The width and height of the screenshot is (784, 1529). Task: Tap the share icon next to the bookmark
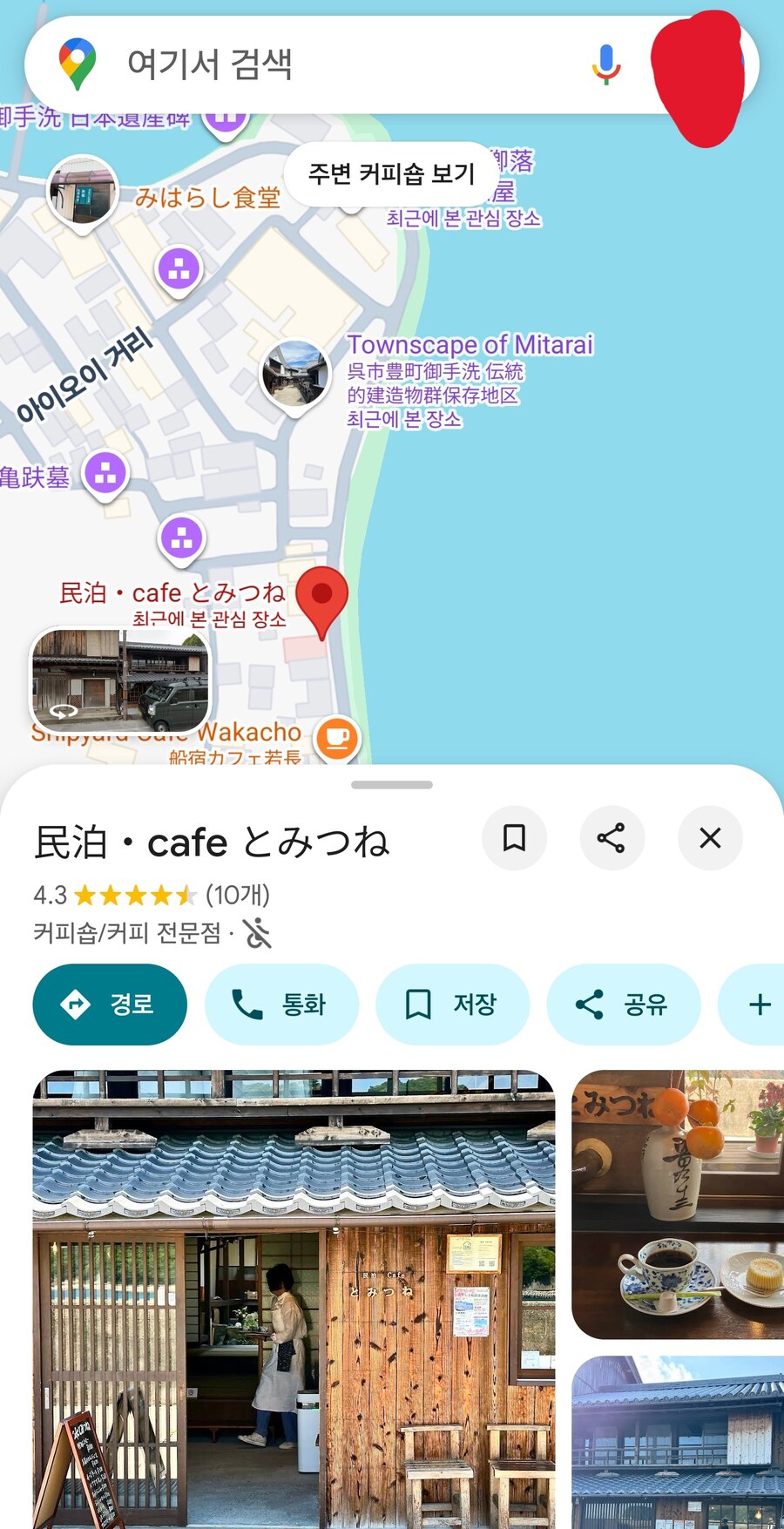(612, 838)
